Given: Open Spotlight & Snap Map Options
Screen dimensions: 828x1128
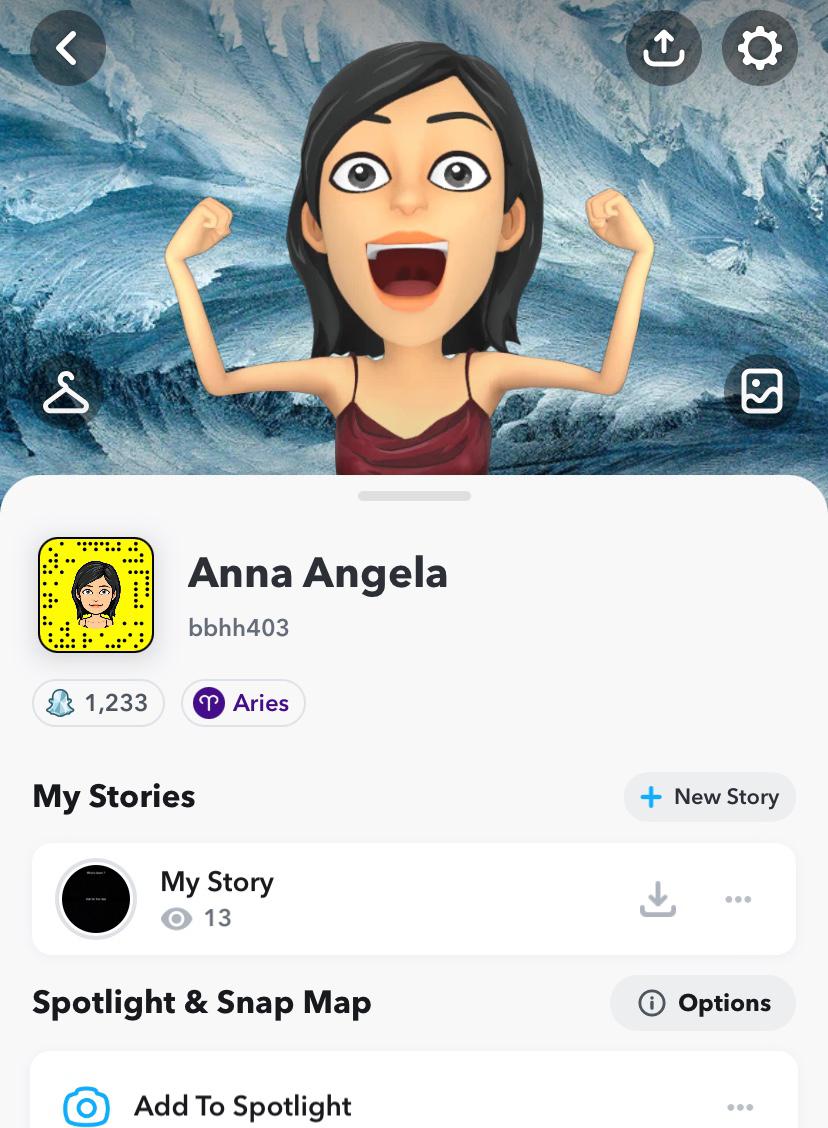Looking at the screenshot, I should (703, 1003).
